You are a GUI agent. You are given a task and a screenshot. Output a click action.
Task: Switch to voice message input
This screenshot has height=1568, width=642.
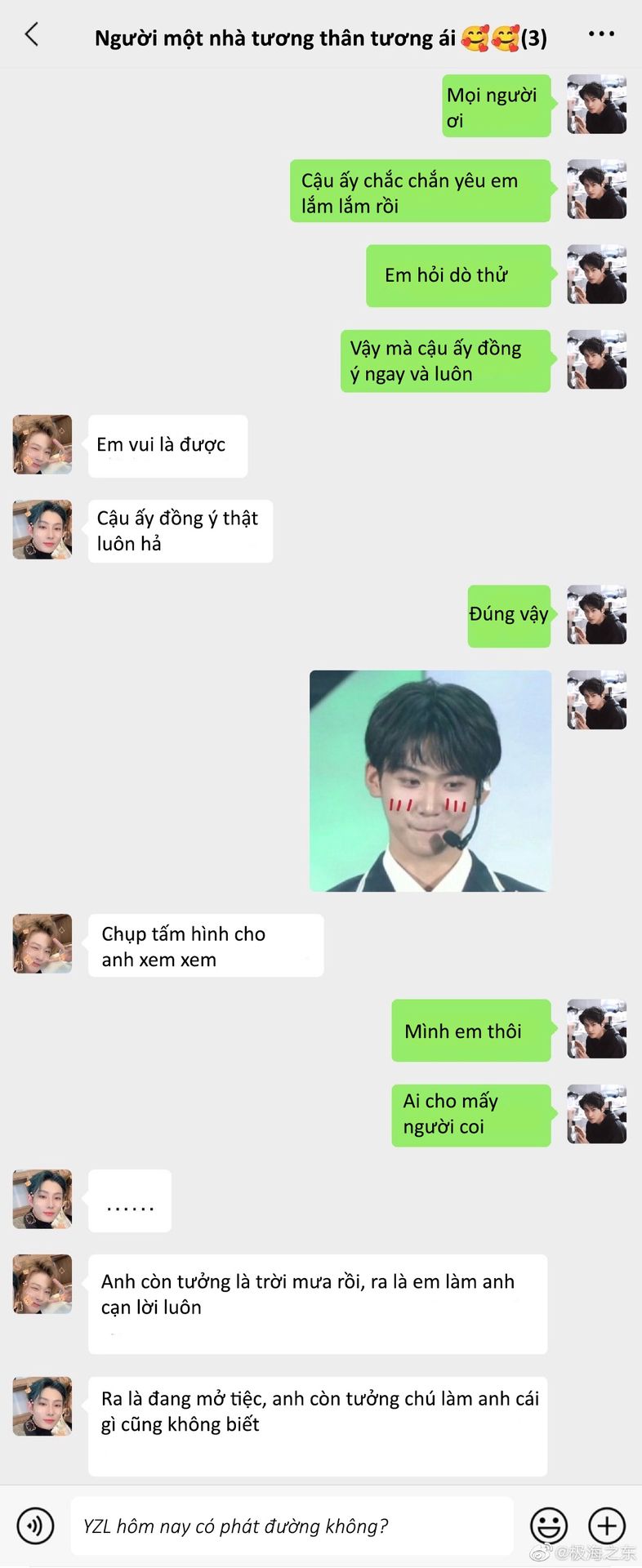click(35, 1526)
